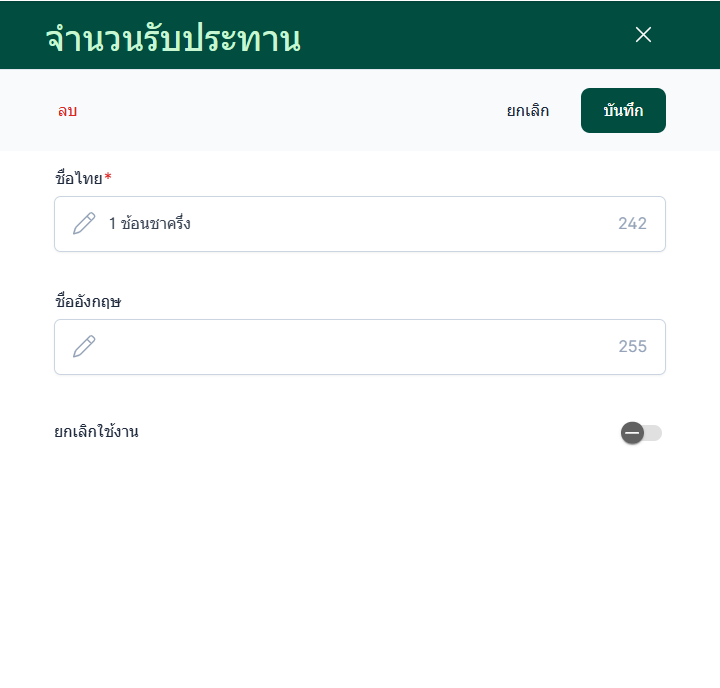Close the จำนวนรับประทาน dialog

pos(643,35)
